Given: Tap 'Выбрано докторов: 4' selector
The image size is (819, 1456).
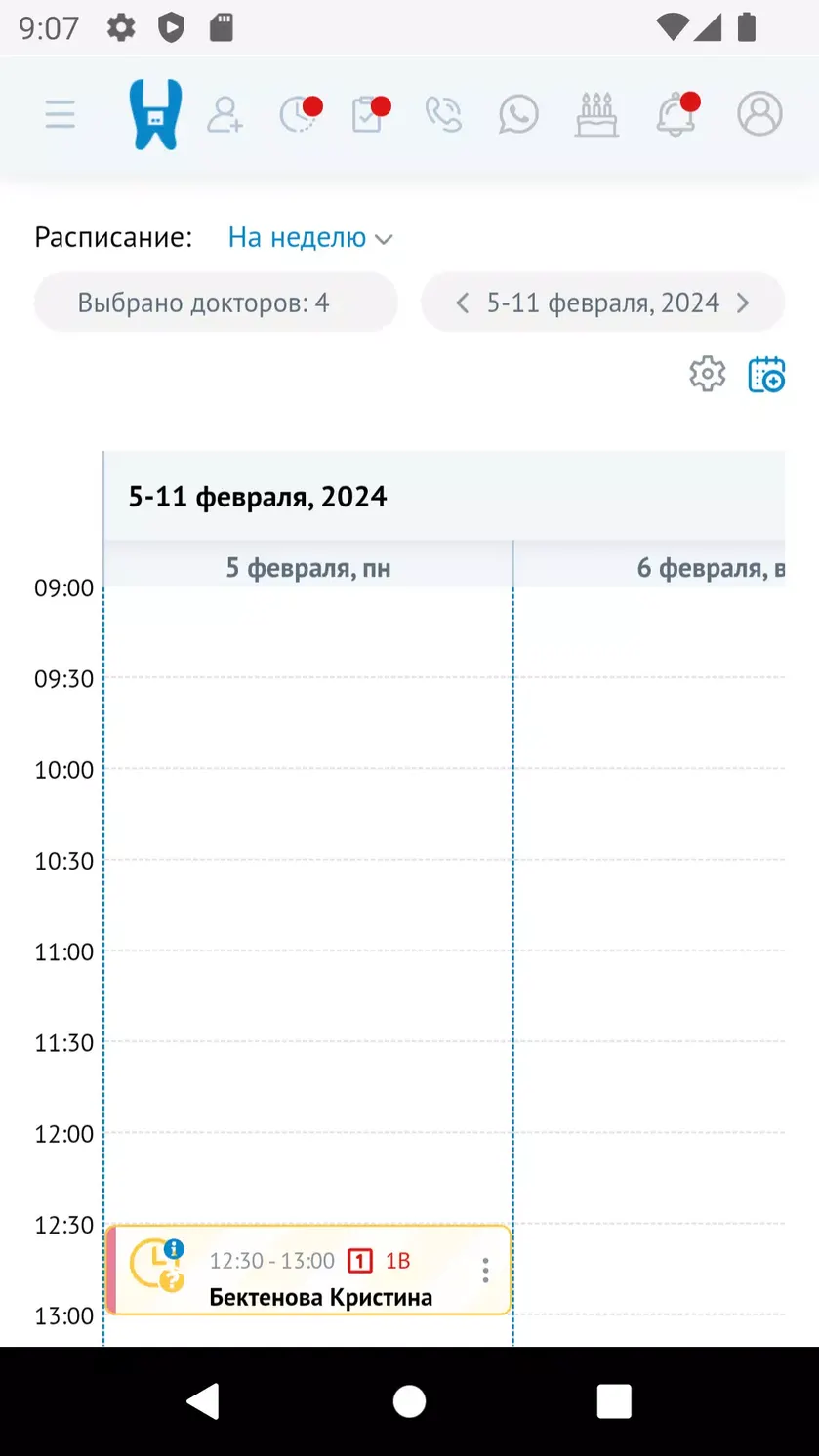Looking at the screenshot, I should point(216,303).
